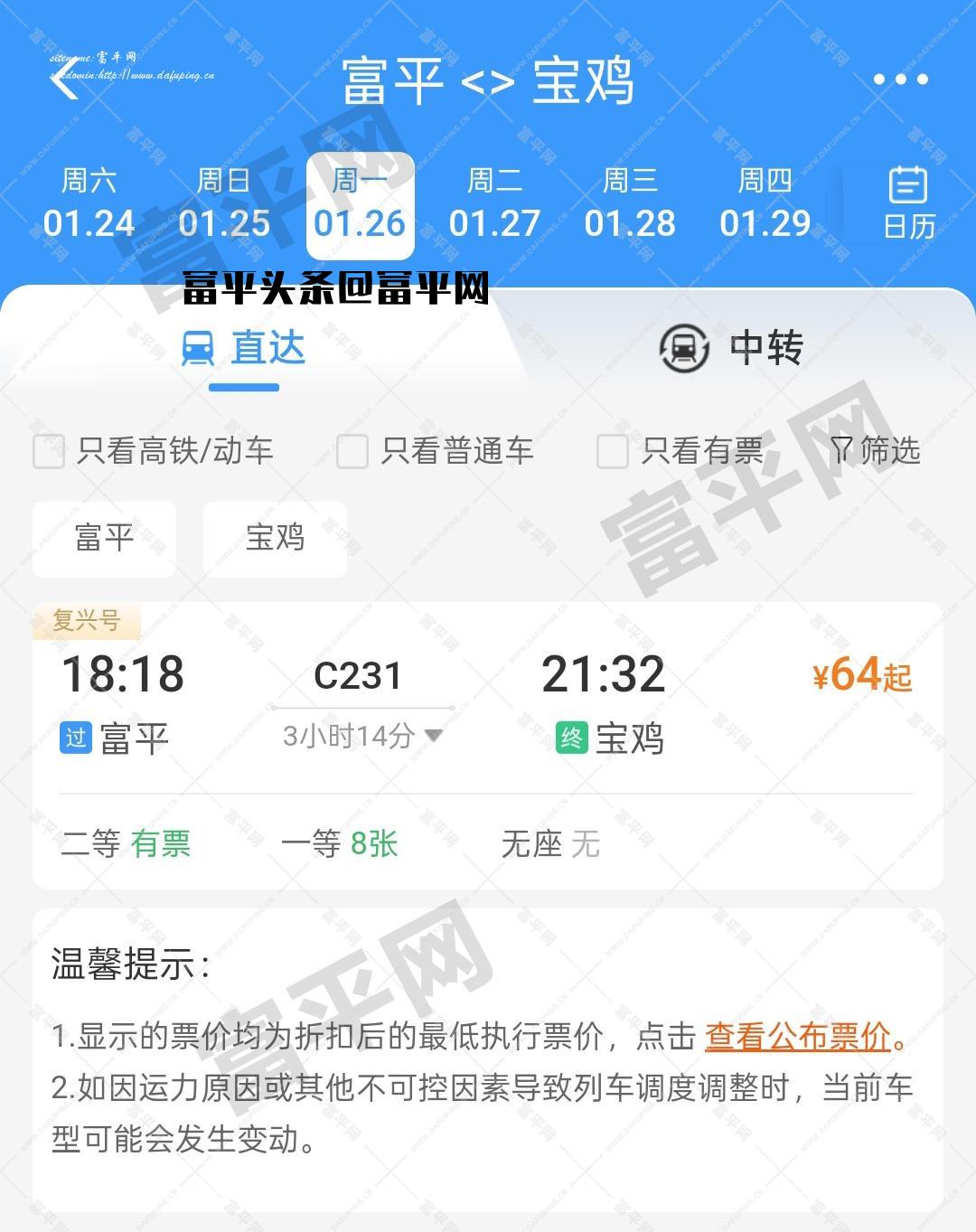The width and height of the screenshot is (976, 1232).
Task: Click the transfer icon beside 中转
Action: [684, 348]
